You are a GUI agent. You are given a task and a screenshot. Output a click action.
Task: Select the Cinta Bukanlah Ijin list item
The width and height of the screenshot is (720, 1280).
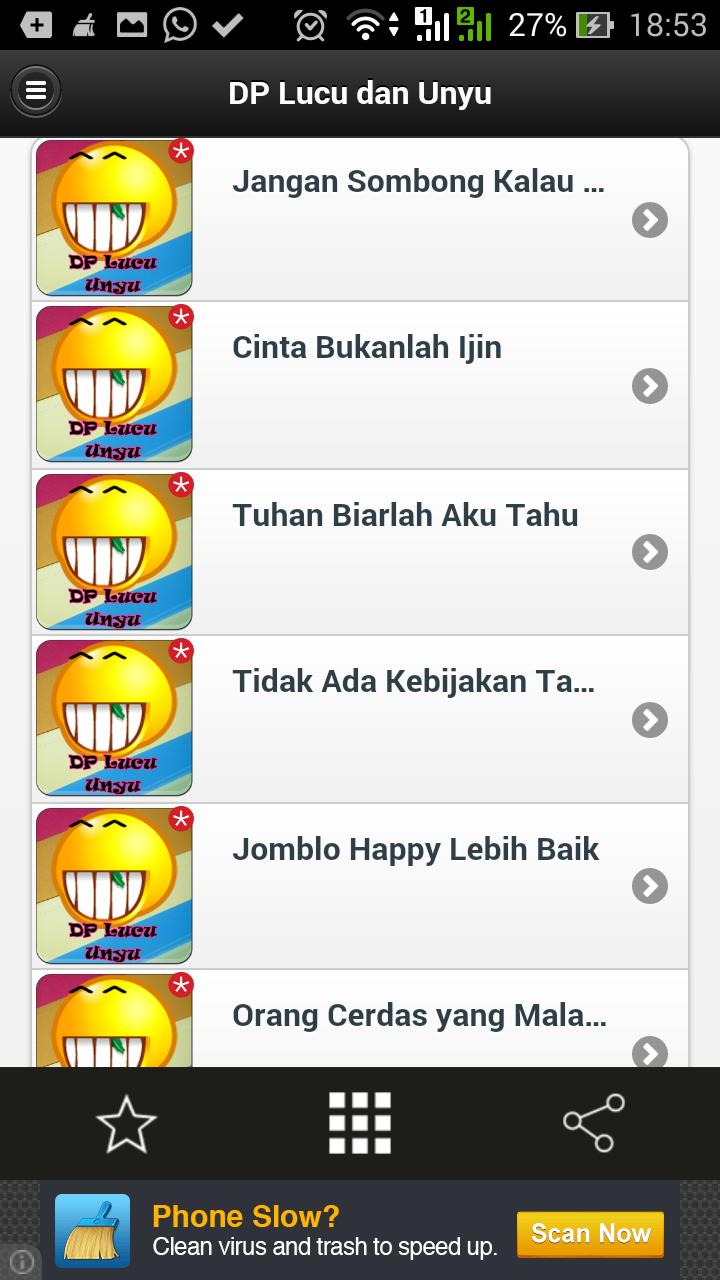(x=400, y=384)
